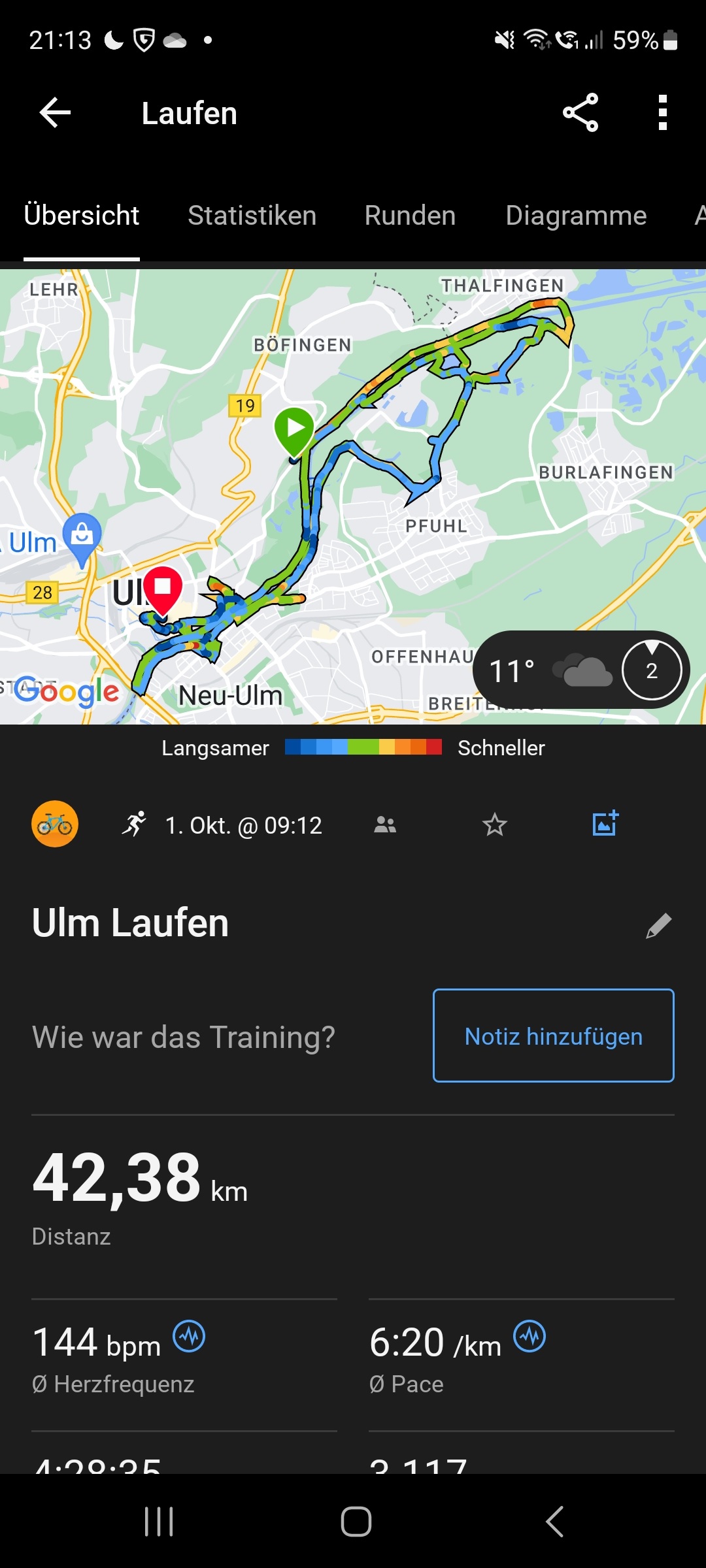Open recent apps from navigation bar
Screen dimensions: 706x1568
pos(159,1522)
